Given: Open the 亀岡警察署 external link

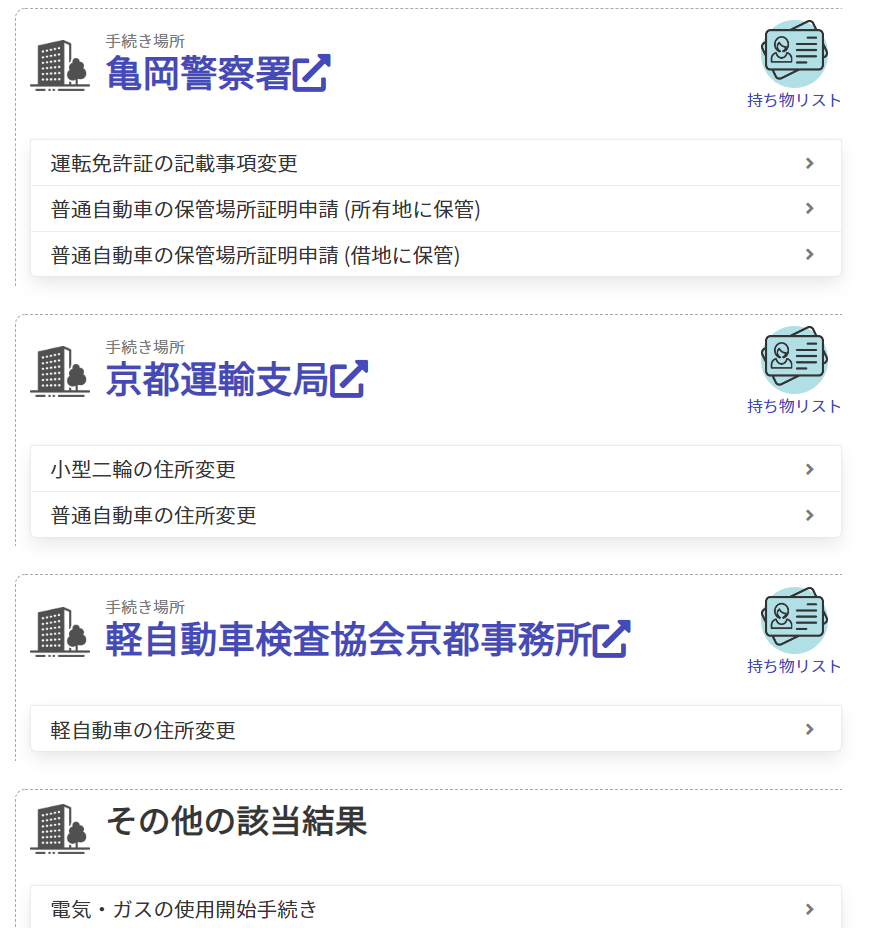Looking at the screenshot, I should [218, 73].
